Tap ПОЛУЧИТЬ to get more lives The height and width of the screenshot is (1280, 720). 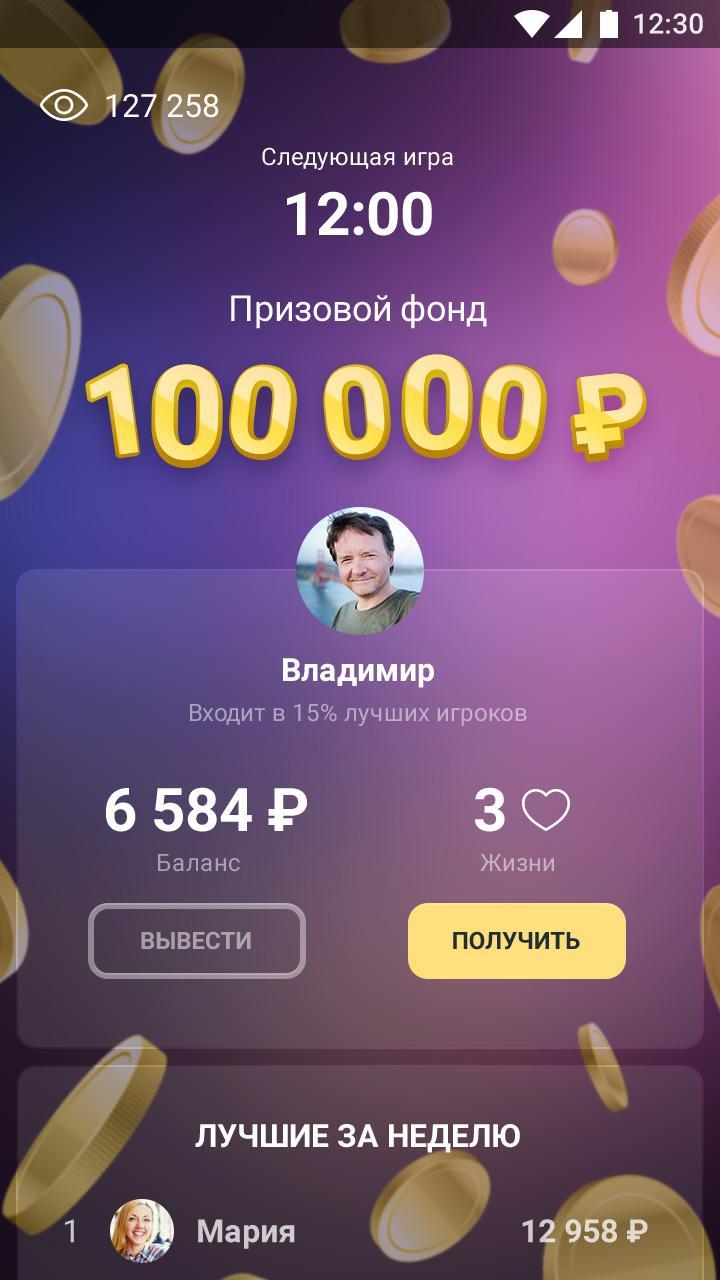point(516,941)
